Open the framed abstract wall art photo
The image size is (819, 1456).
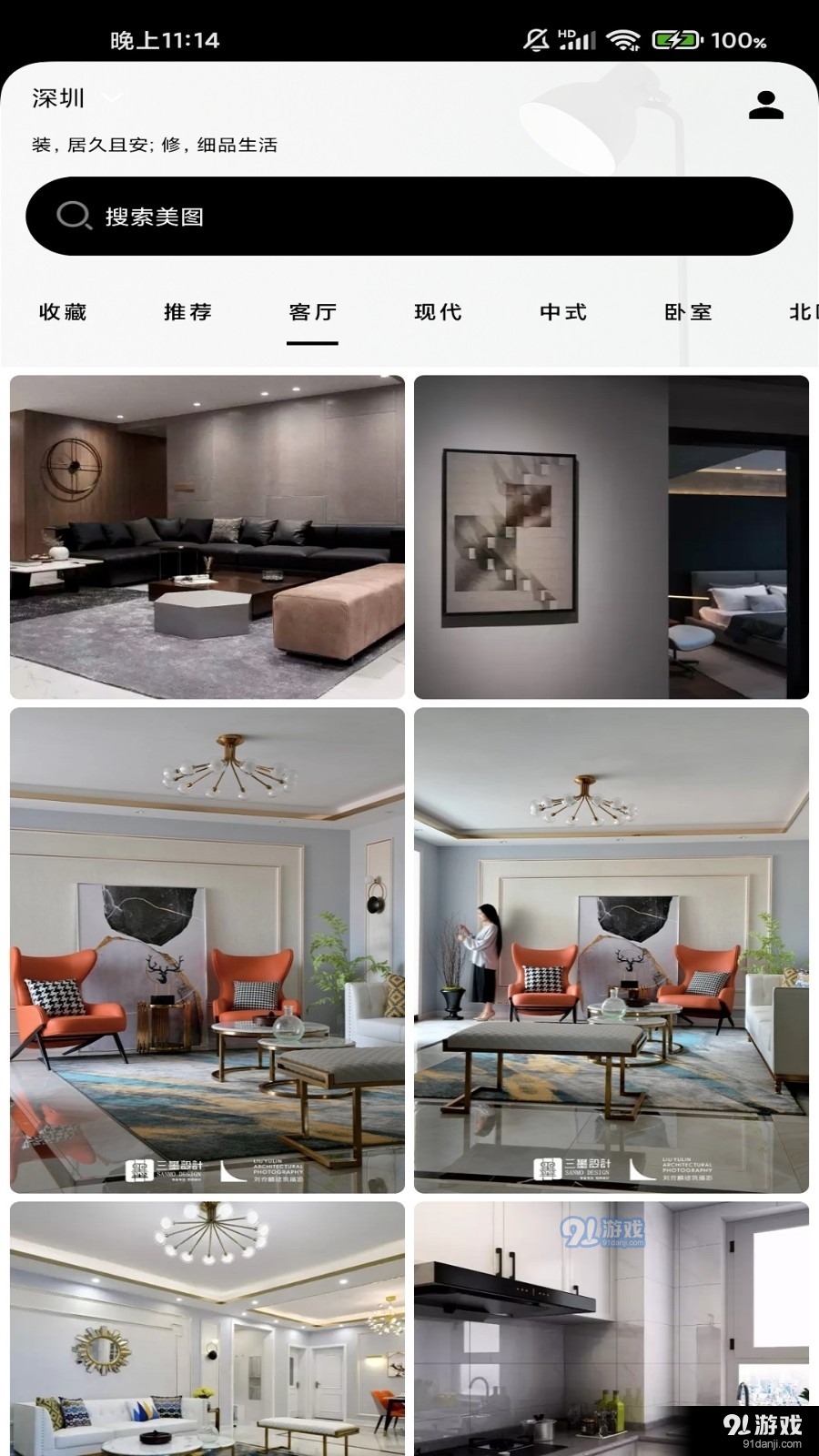[612, 537]
